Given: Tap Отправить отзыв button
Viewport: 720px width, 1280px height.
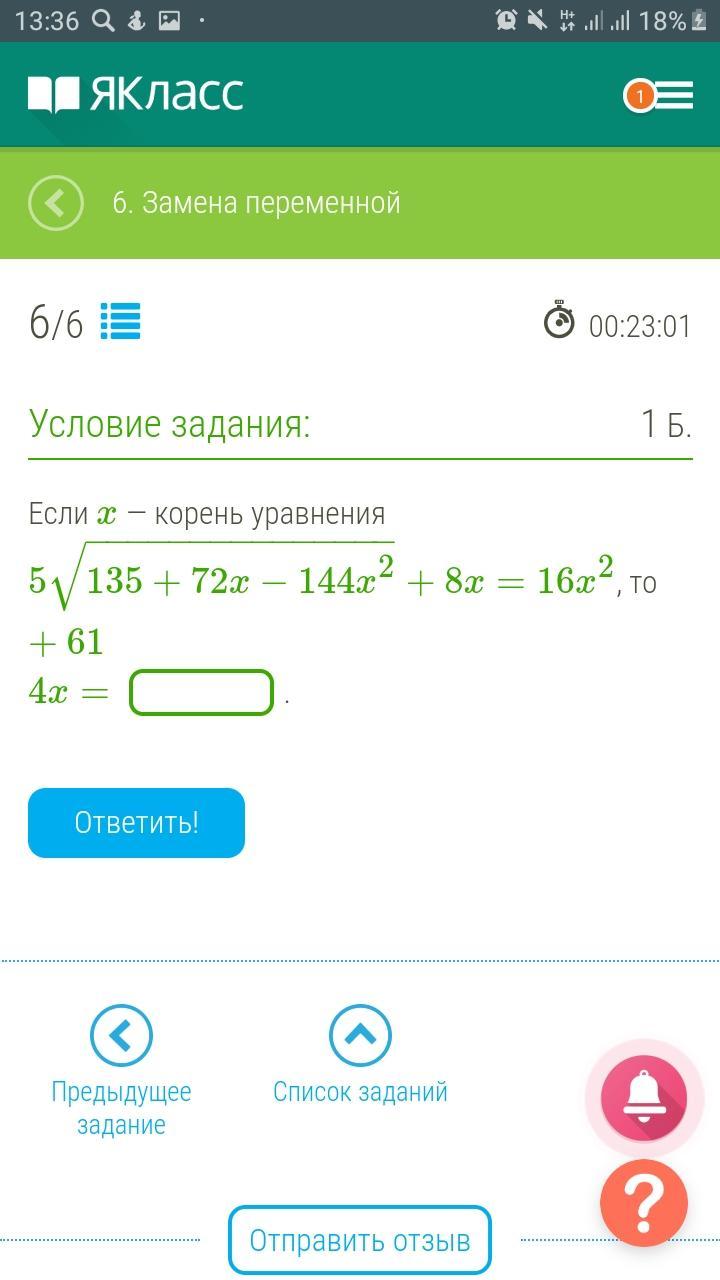Looking at the screenshot, I should point(360,1241).
